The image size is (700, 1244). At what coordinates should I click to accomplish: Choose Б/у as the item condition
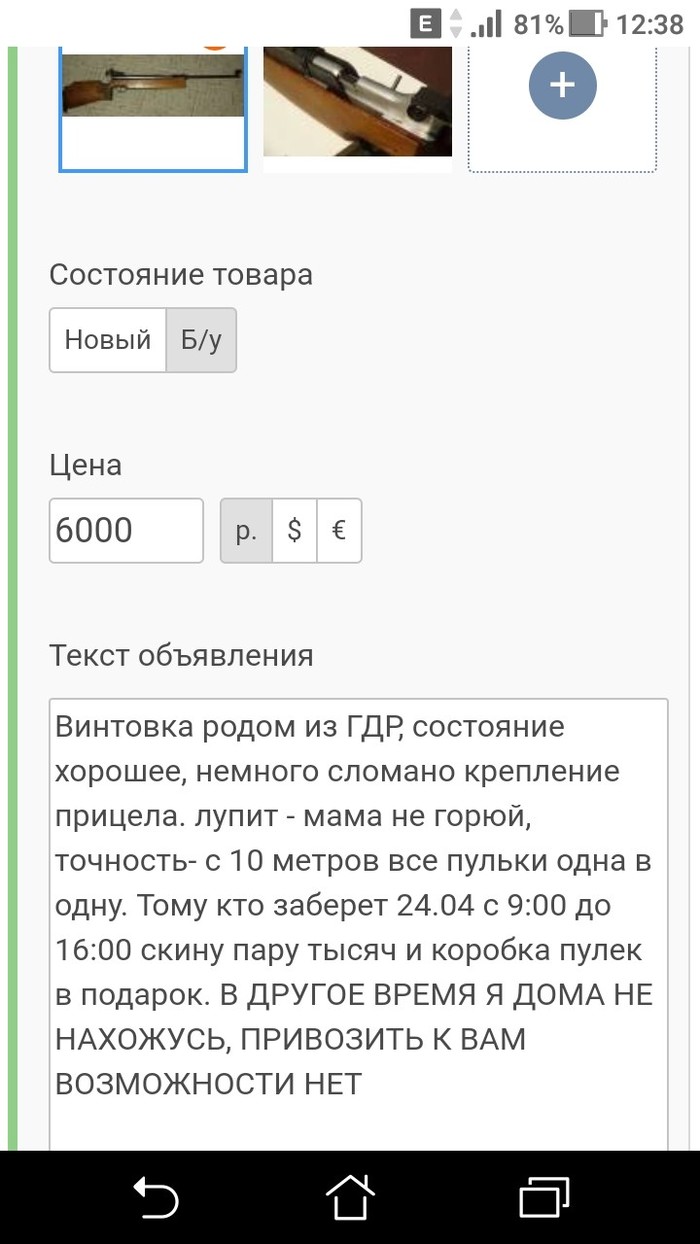(x=201, y=340)
